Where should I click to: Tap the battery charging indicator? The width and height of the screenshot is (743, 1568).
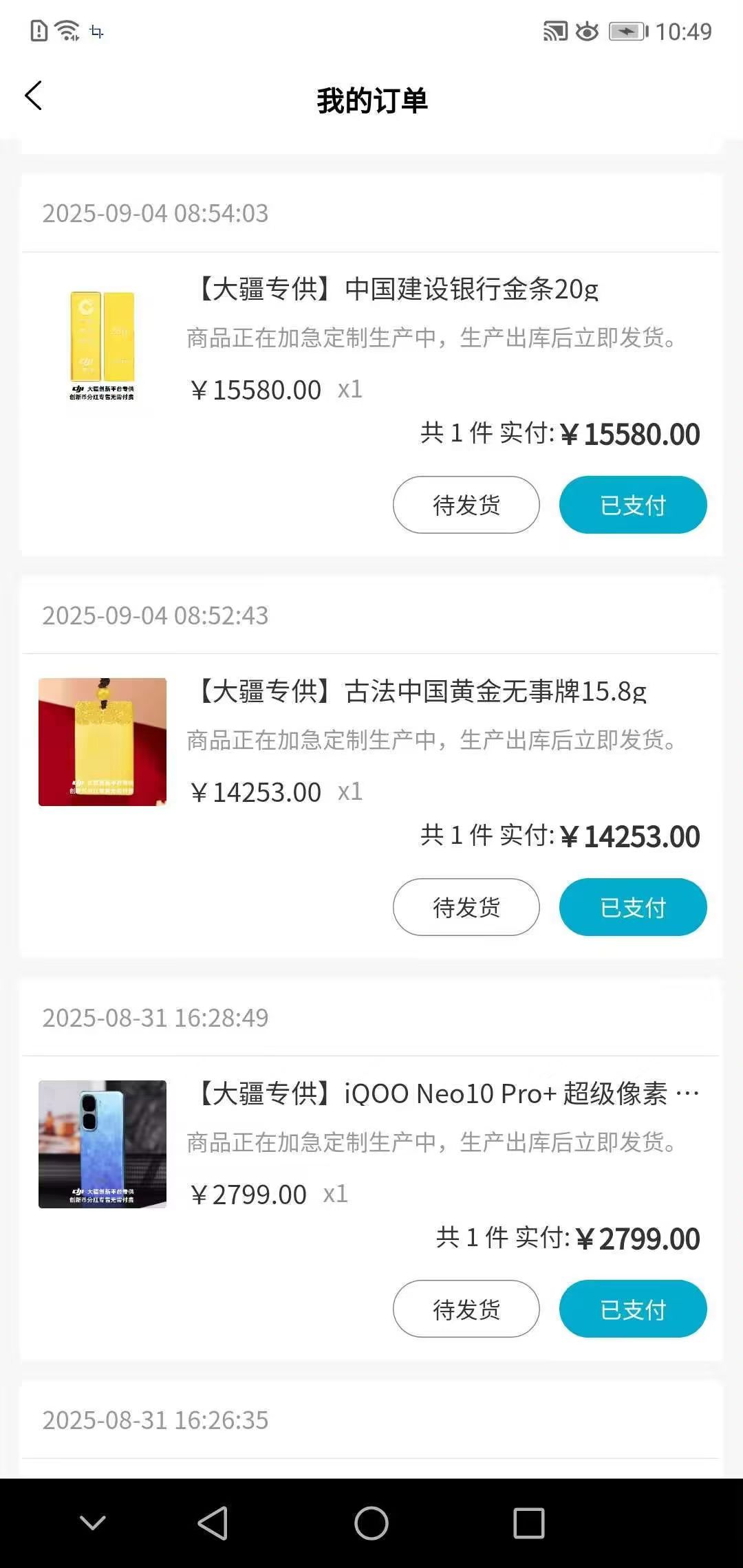coord(626,31)
